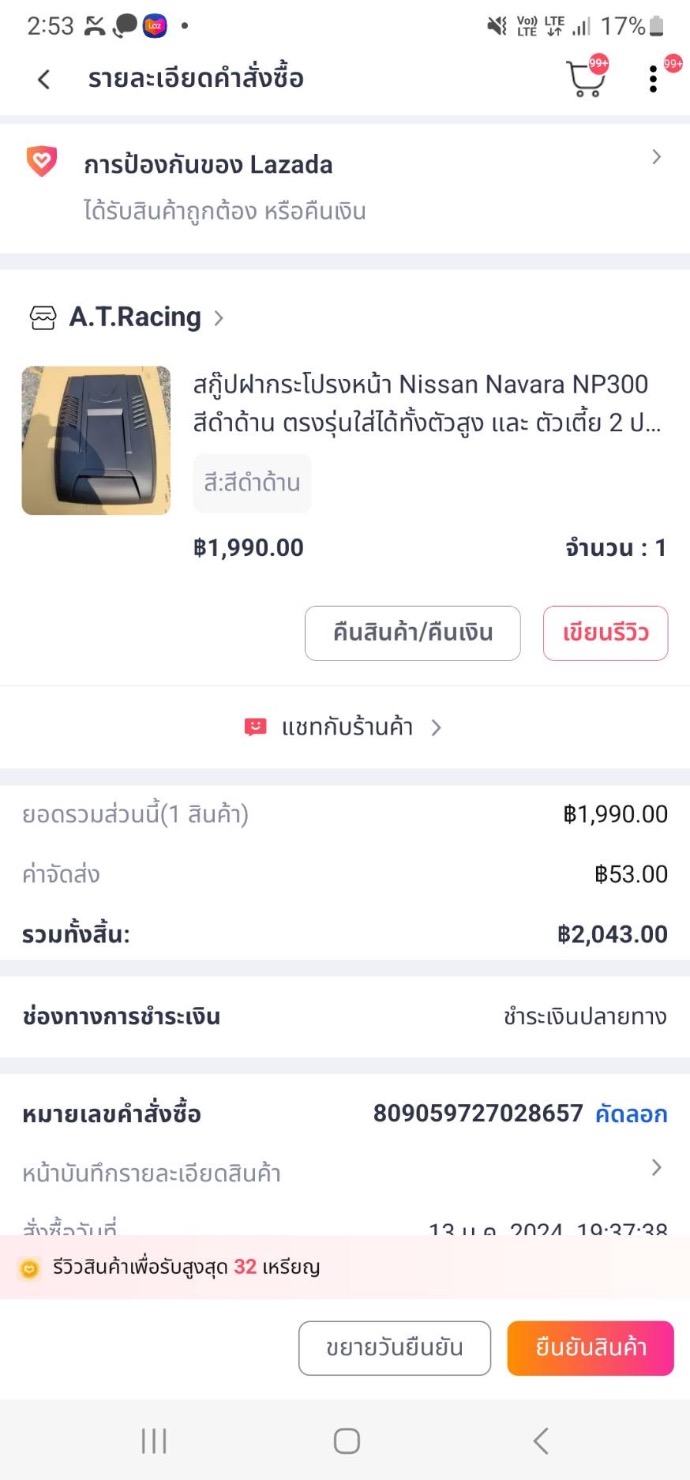690x1480 pixels.
Task: Go back from order details
Action: click(43, 79)
